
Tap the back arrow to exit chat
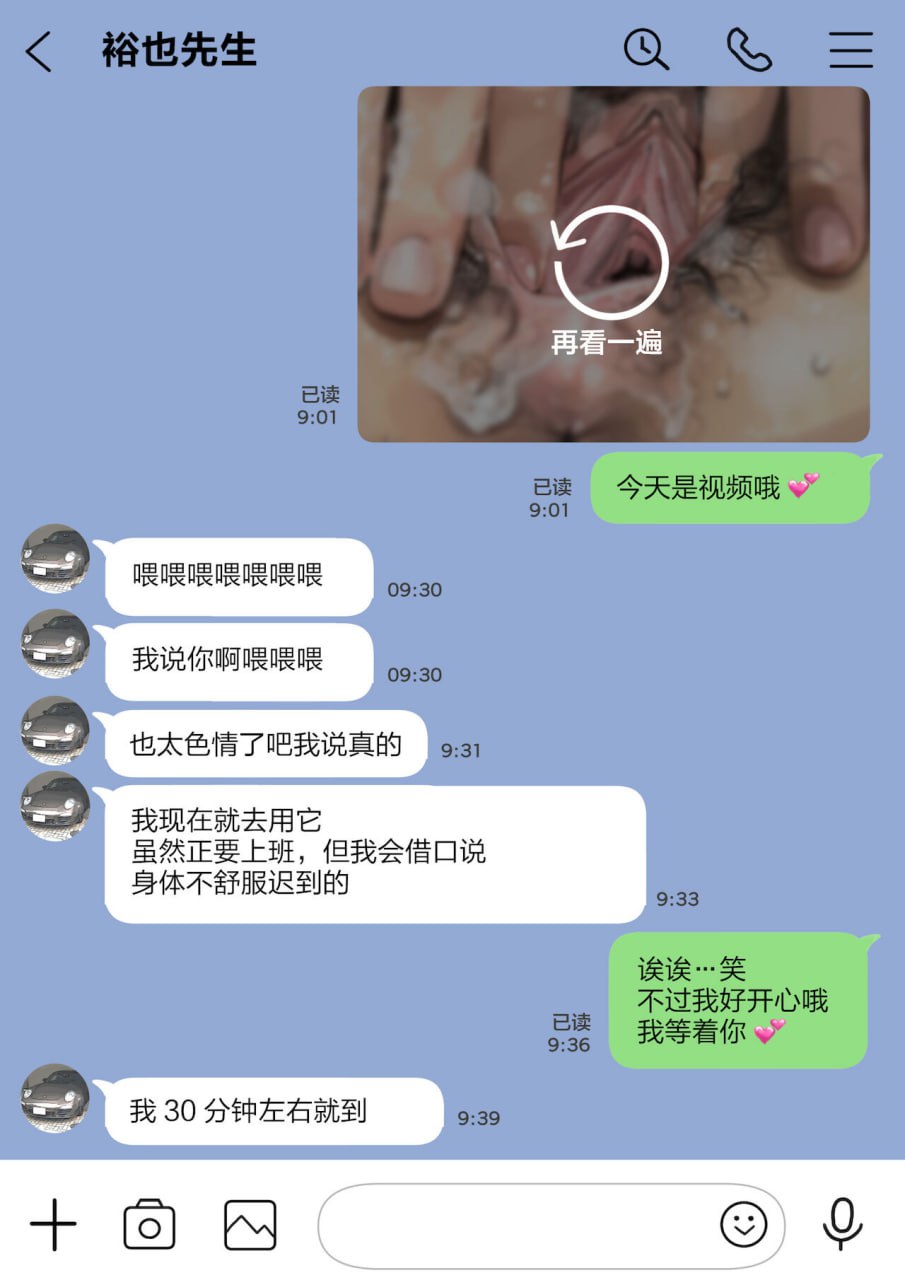(x=38, y=51)
